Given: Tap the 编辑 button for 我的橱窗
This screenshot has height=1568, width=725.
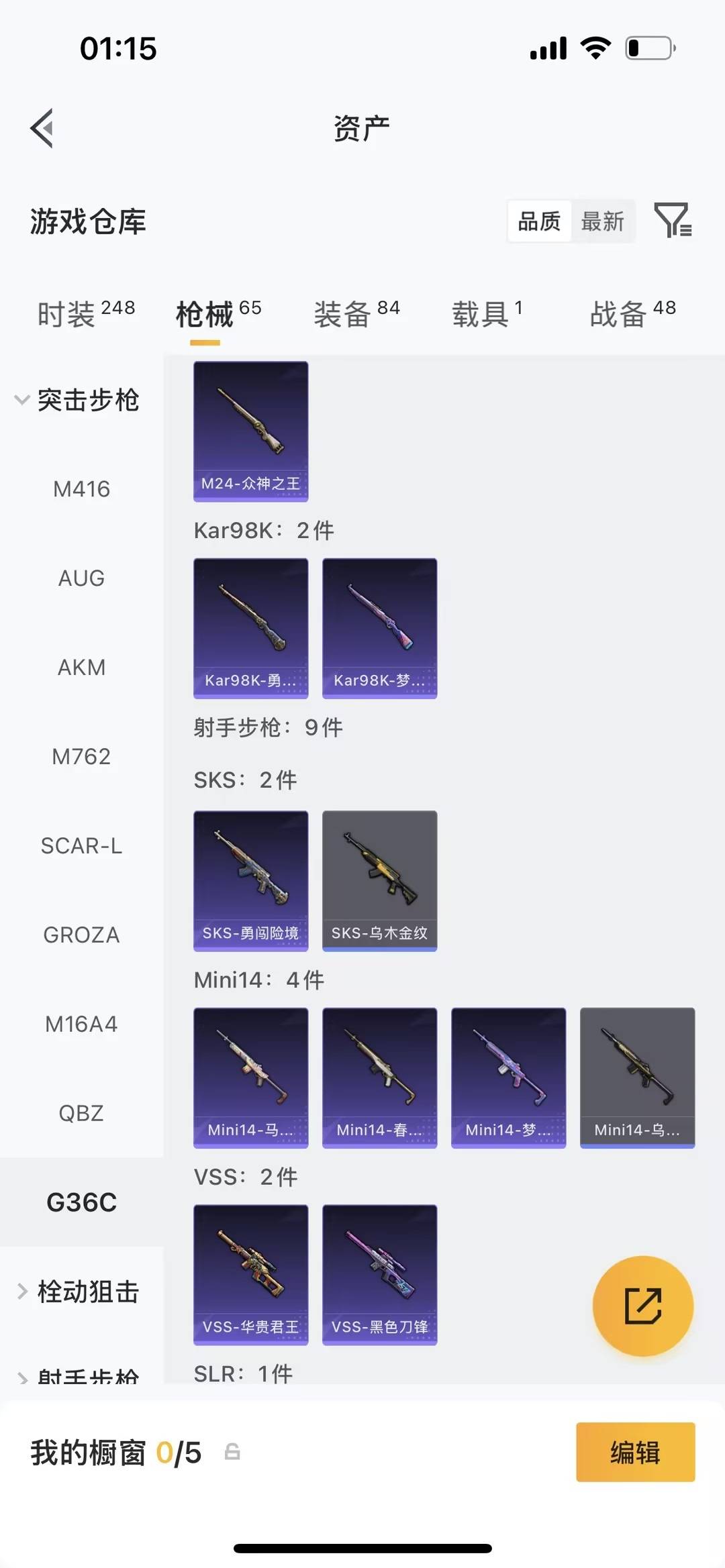Looking at the screenshot, I should (635, 1452).
